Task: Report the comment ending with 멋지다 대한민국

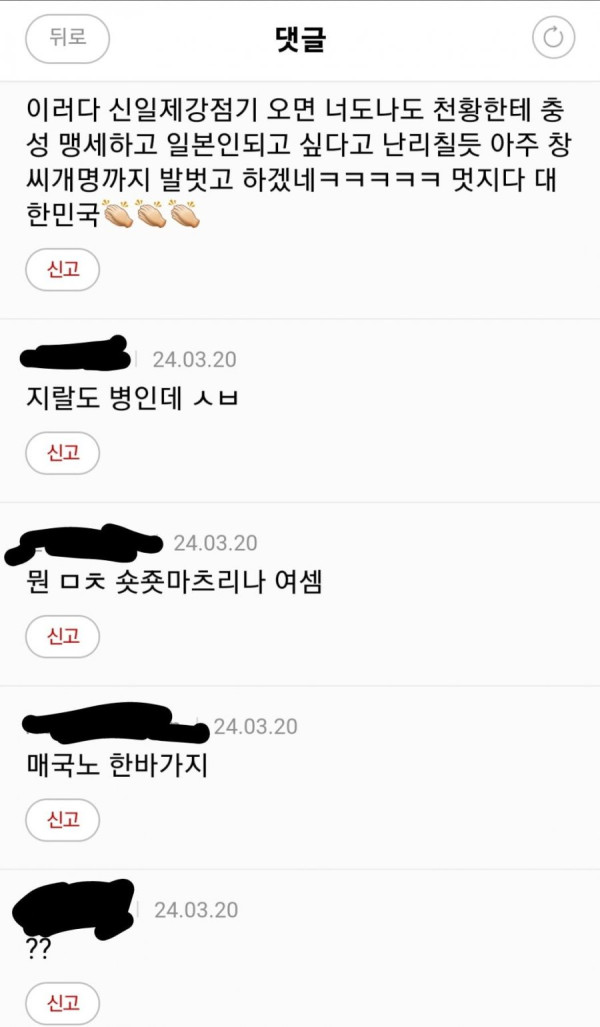Action: [63, 269]
